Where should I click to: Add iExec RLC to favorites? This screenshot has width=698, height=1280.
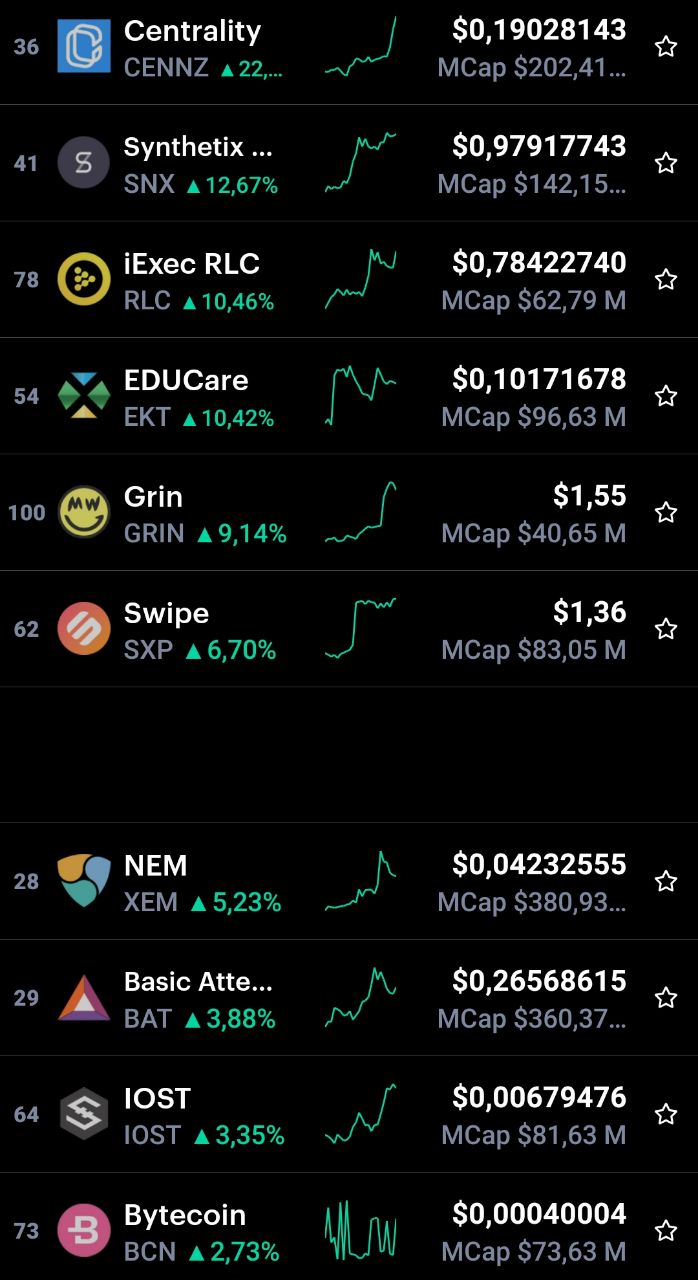tap(666, 280)
